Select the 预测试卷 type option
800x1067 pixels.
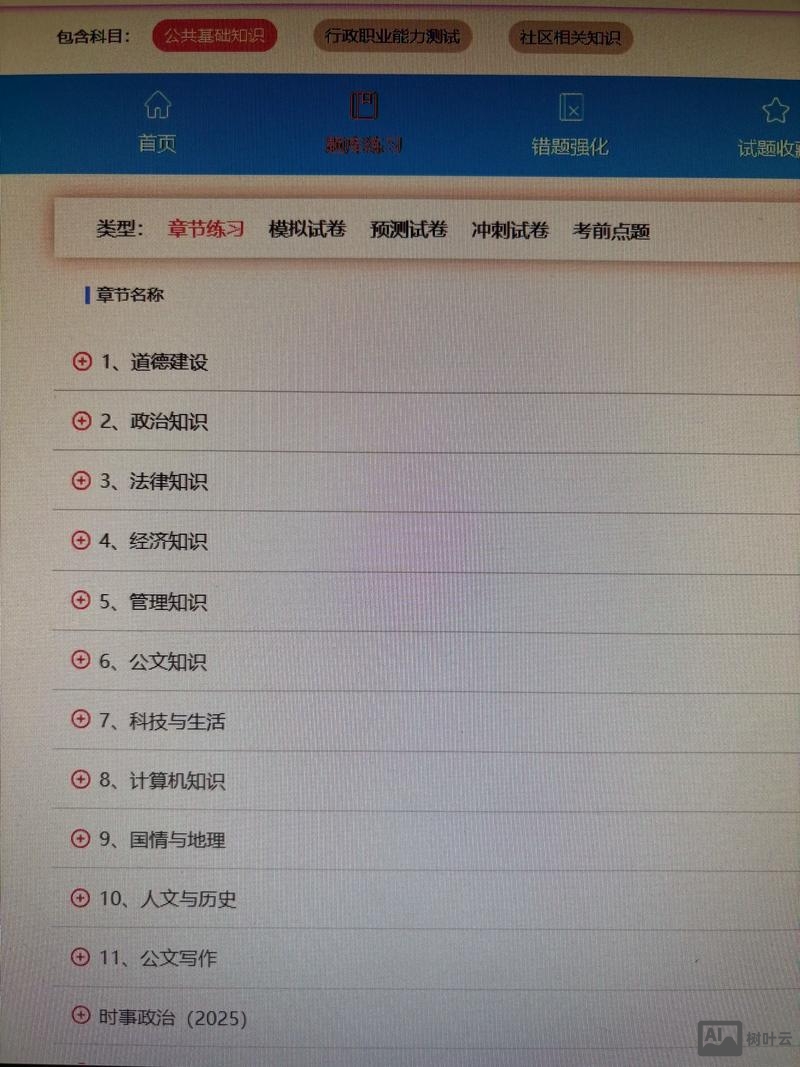click(407, 231)
